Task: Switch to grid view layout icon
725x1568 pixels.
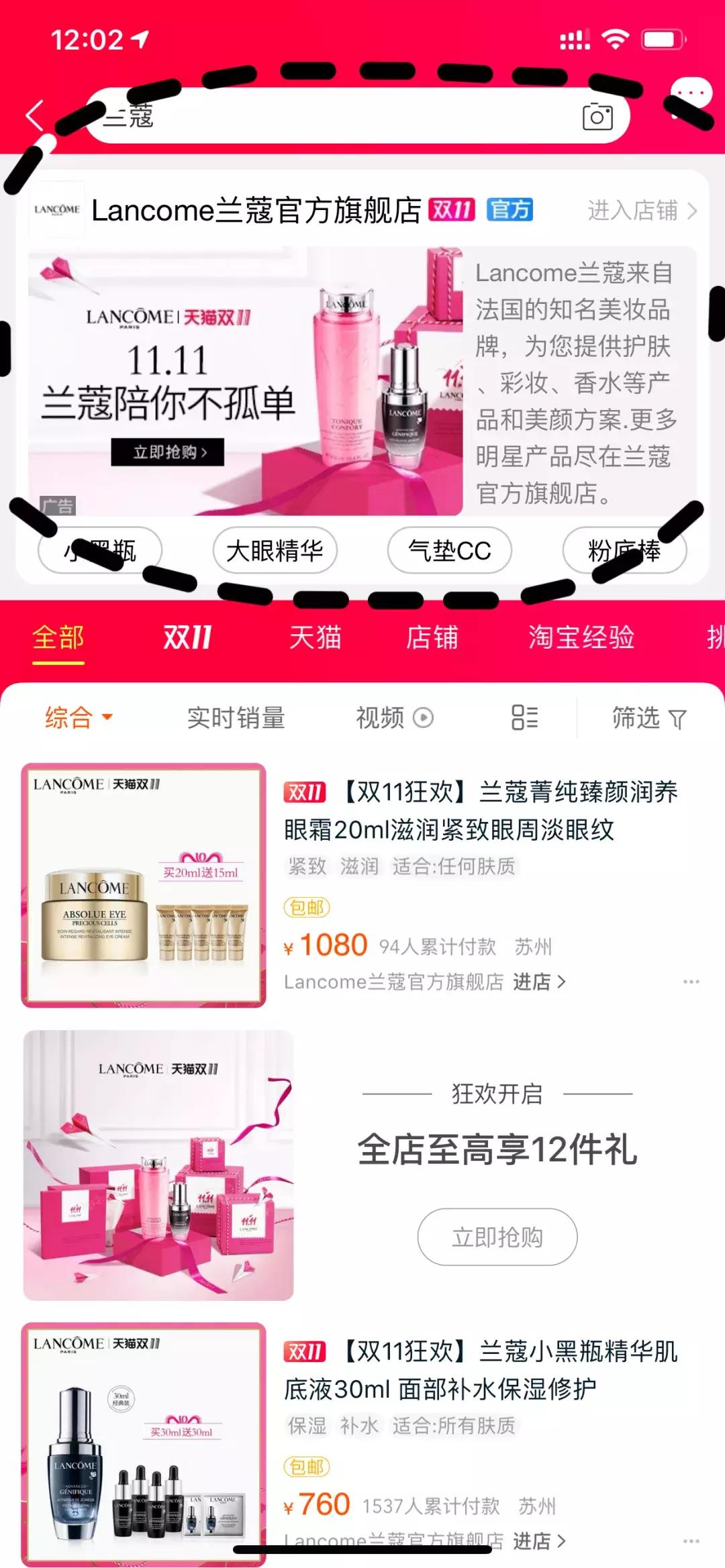Action: click(x=524, y=718)
